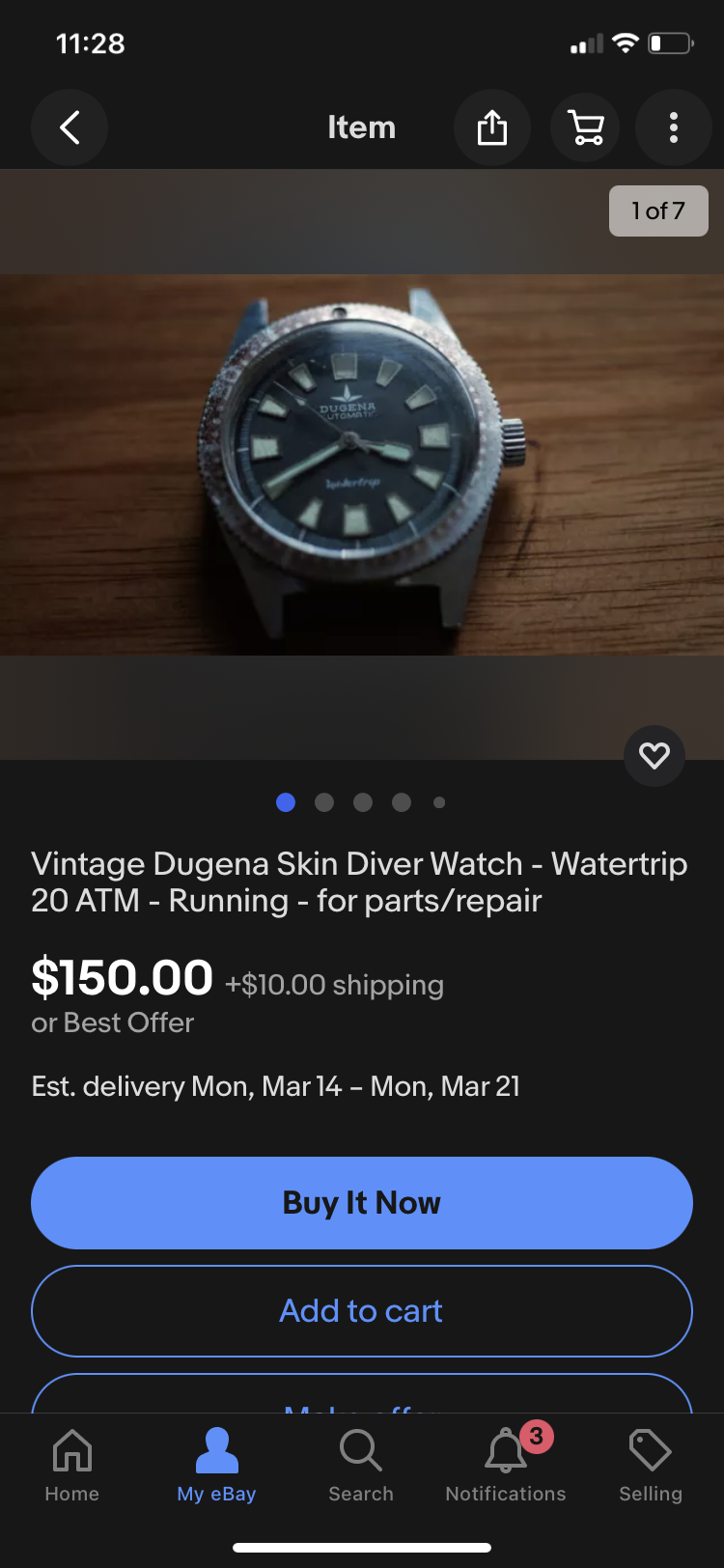This screenshot has height=1568, width=724.
Task: Add the watch to your watchlist
Action: (654, 755)
